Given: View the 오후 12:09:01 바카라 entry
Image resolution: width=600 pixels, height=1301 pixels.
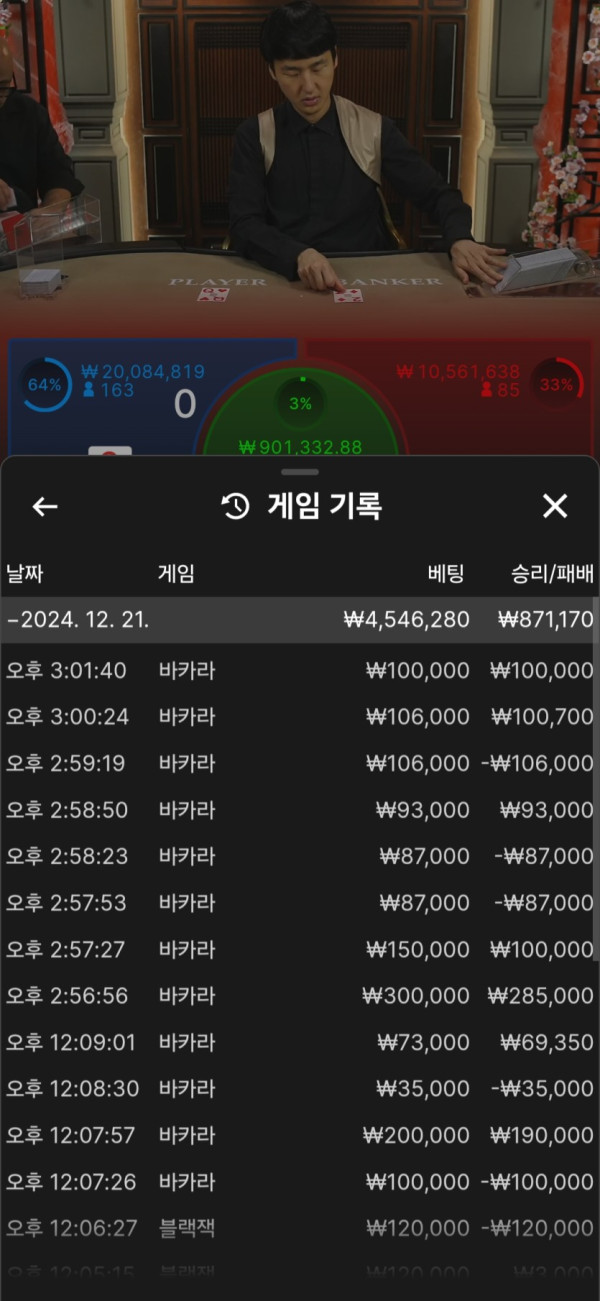Looking at the screenshot, I should click(298, 1042).
